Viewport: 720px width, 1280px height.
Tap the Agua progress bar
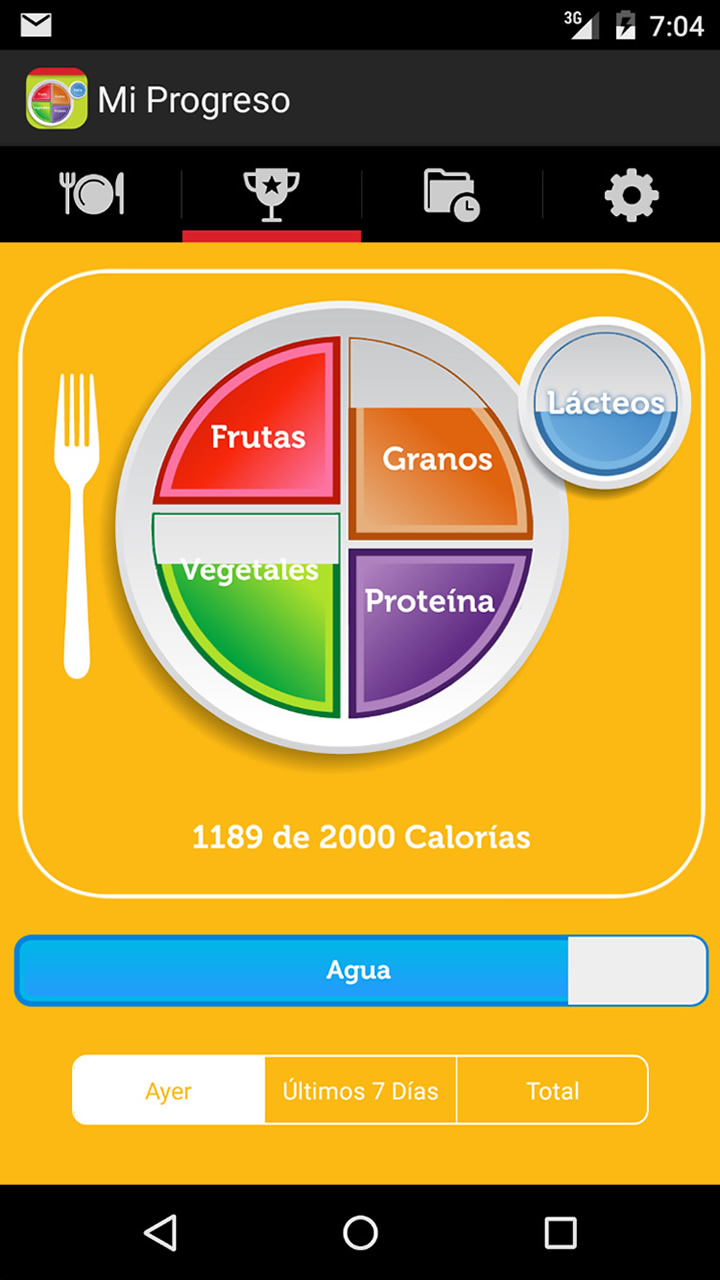[x=360, y=970]
